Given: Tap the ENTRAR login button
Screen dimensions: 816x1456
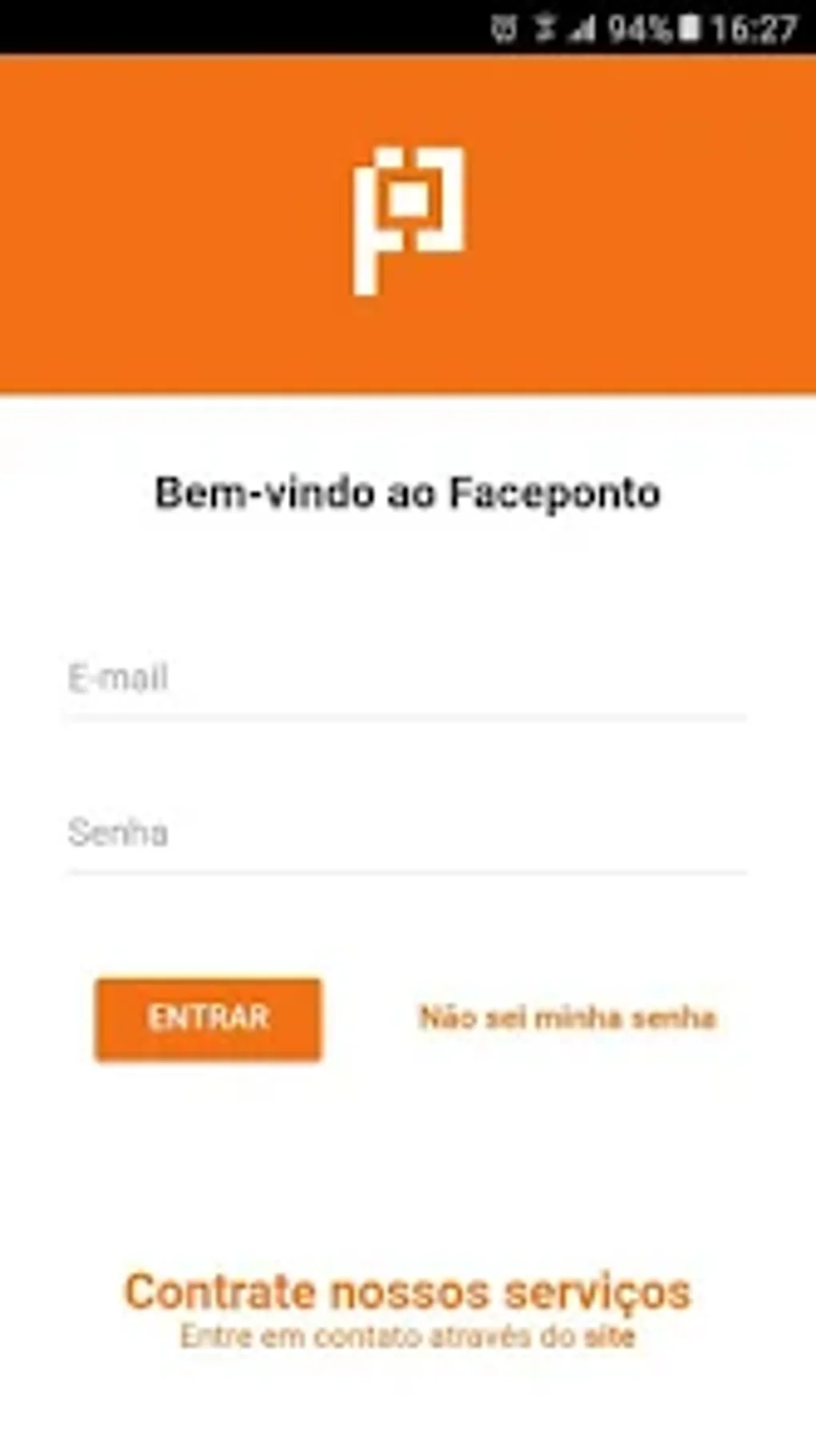Looking at the screenshot, I should click(208, 1018).
